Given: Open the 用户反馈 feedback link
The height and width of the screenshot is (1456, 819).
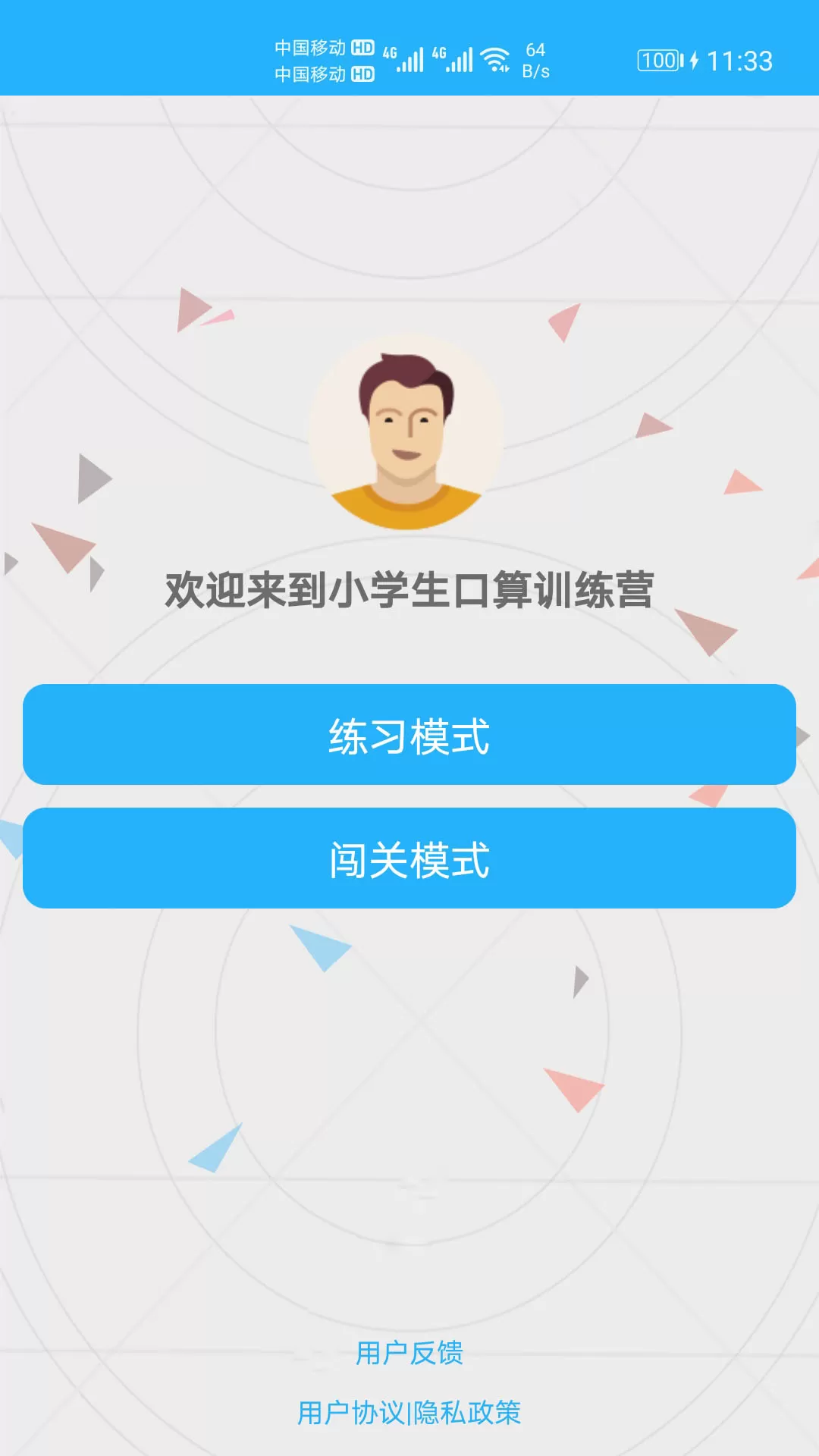Looking at the screenshot, I should (409, 1353).
